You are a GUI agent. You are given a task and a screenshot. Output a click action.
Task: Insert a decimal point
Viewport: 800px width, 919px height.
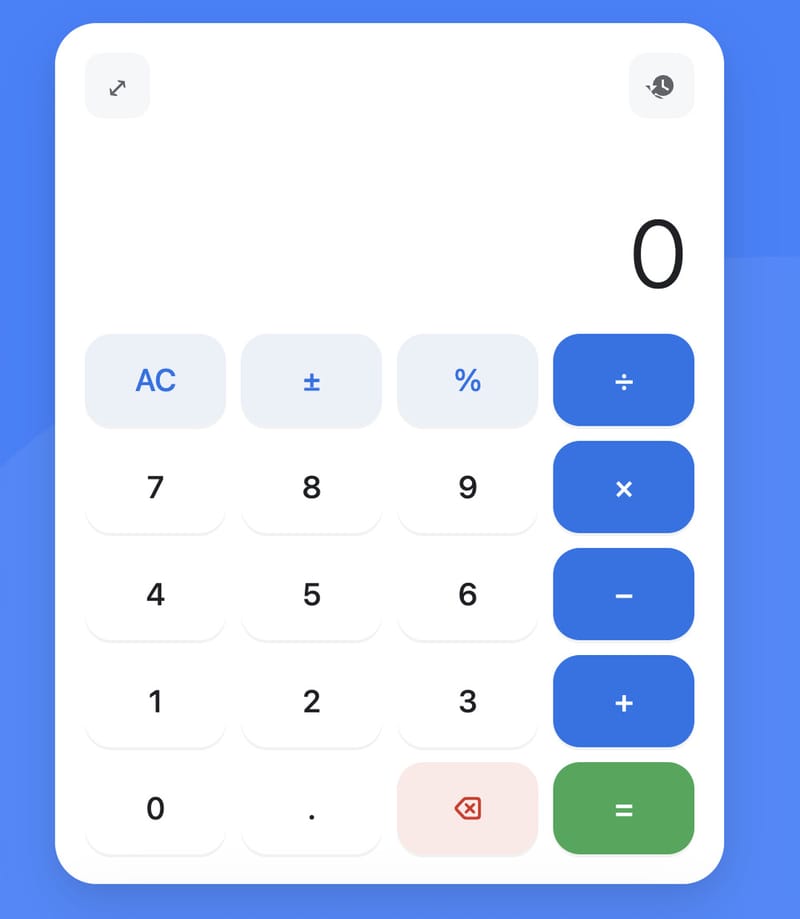311,809
